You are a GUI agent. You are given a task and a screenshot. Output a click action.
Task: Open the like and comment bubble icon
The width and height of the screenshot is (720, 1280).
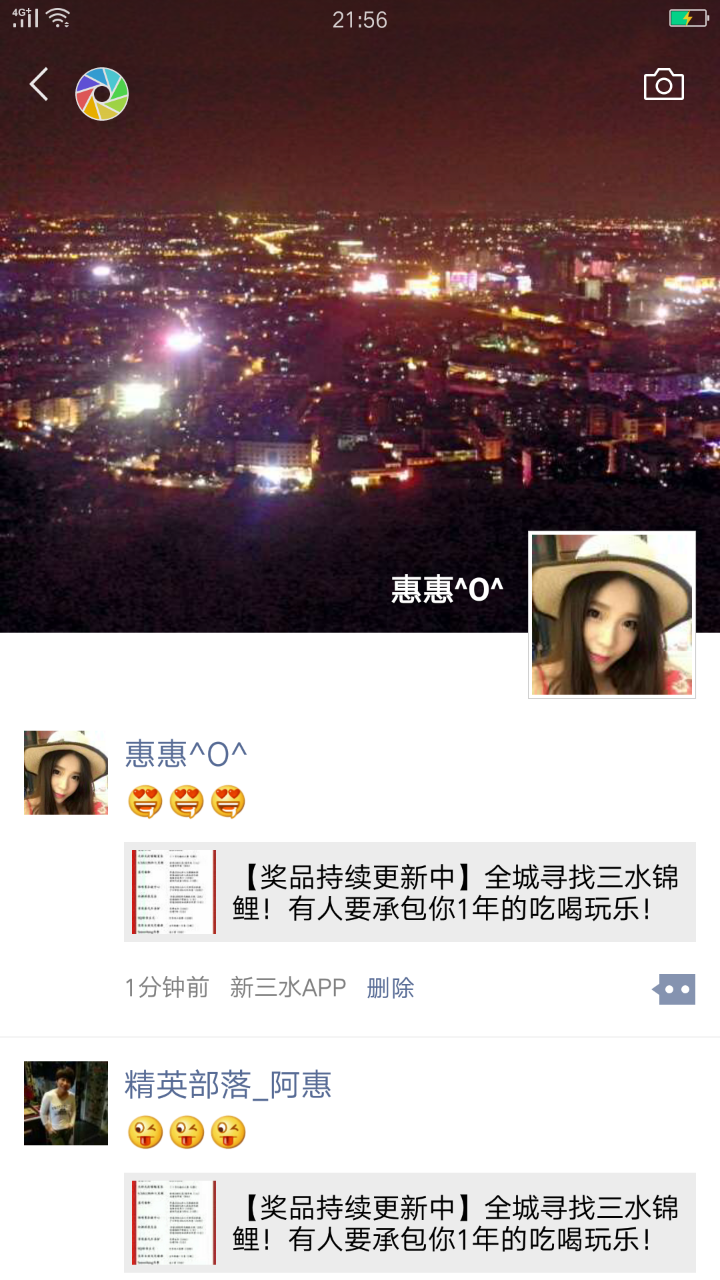pos(676,989)
